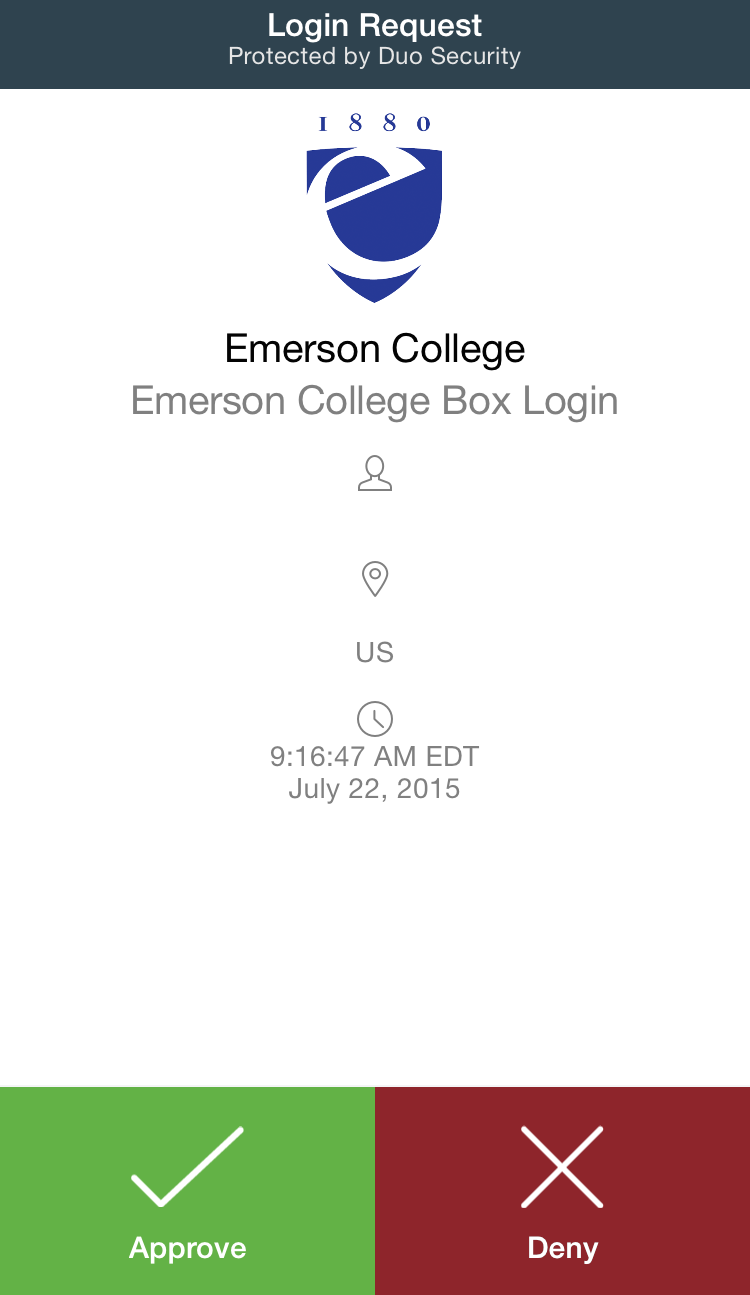Approve the Emerson College login request
This screenshot has height=1295, width=750.
187,1190
